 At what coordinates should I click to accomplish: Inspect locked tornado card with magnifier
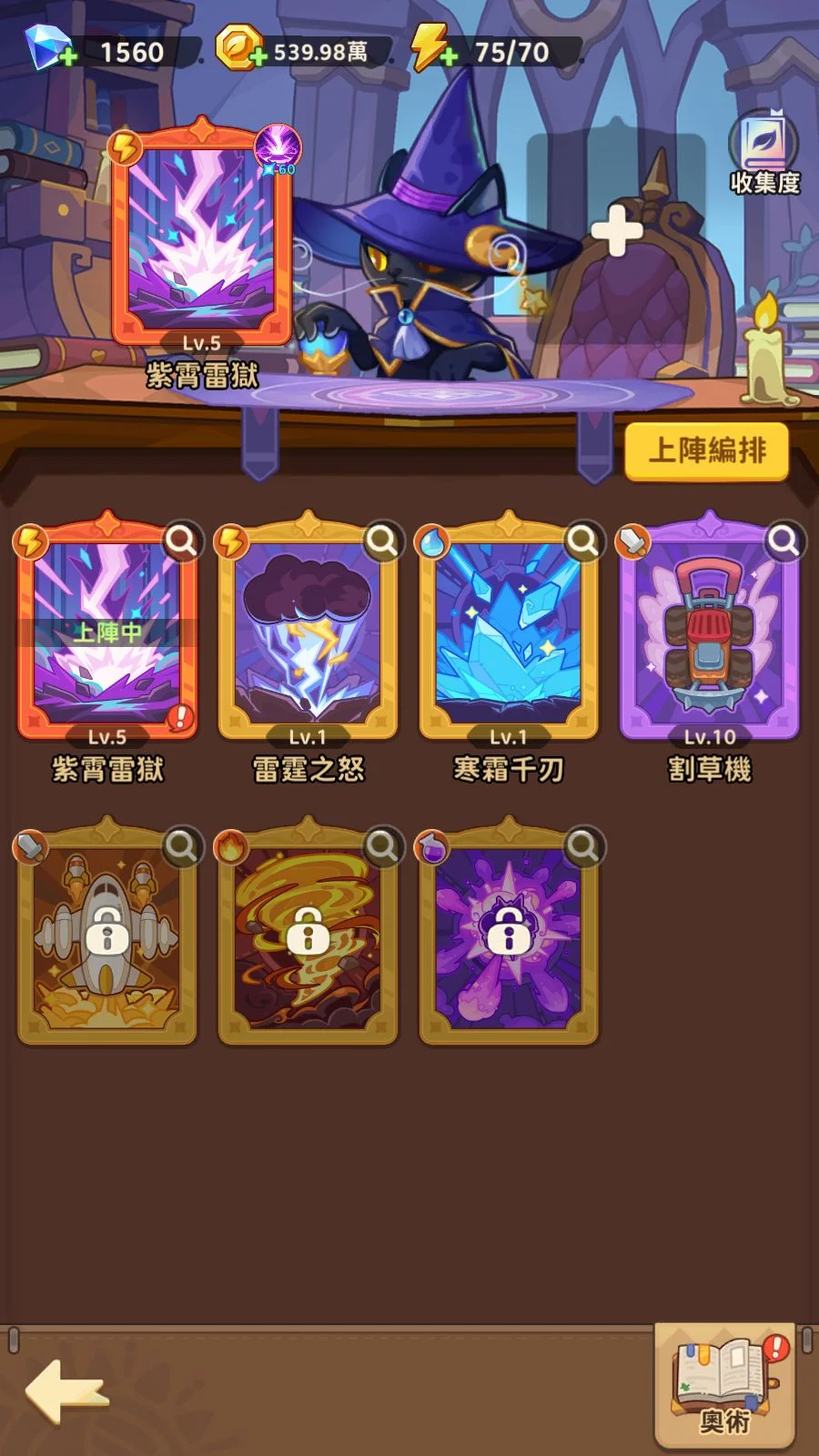(381, 846)
